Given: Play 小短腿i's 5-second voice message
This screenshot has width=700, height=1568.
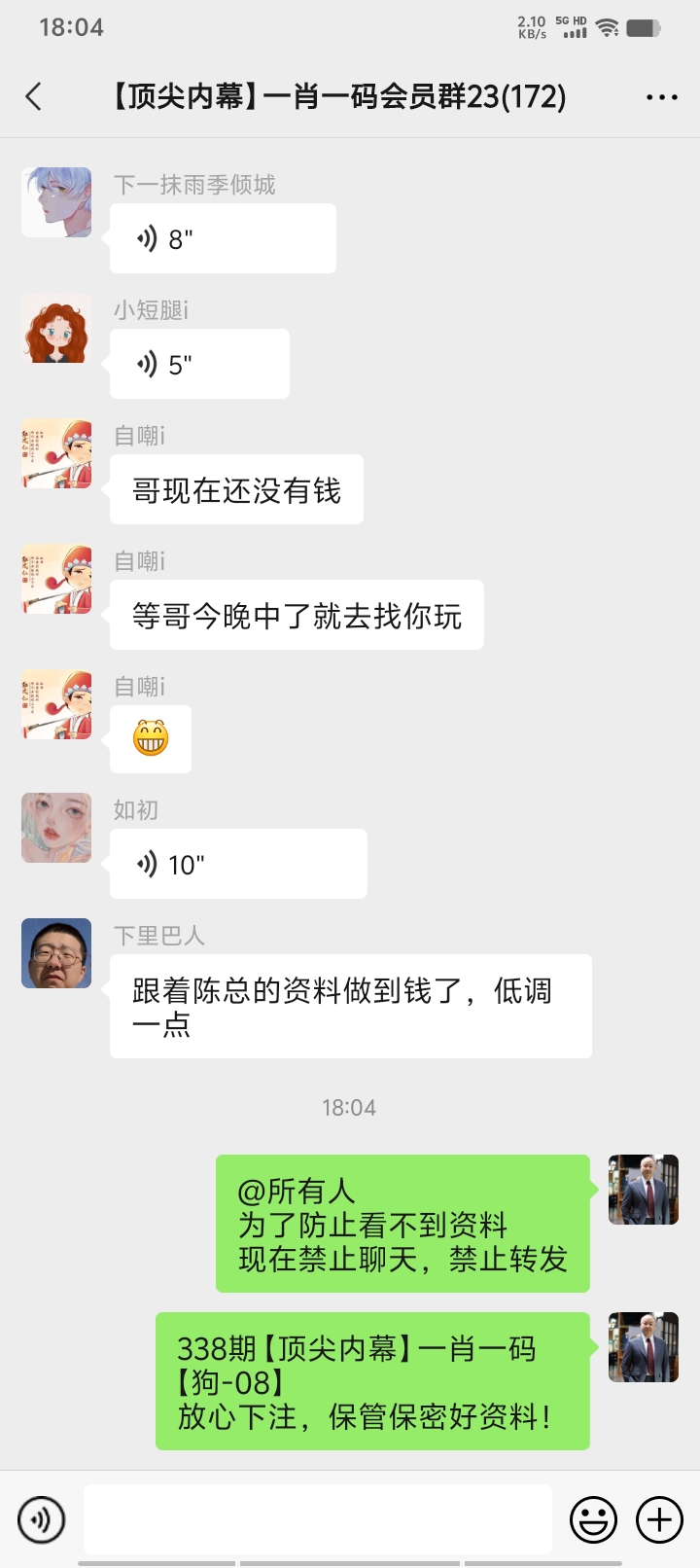Looking at the screenshot, I should pyautogui.click(x=199, y=364).
